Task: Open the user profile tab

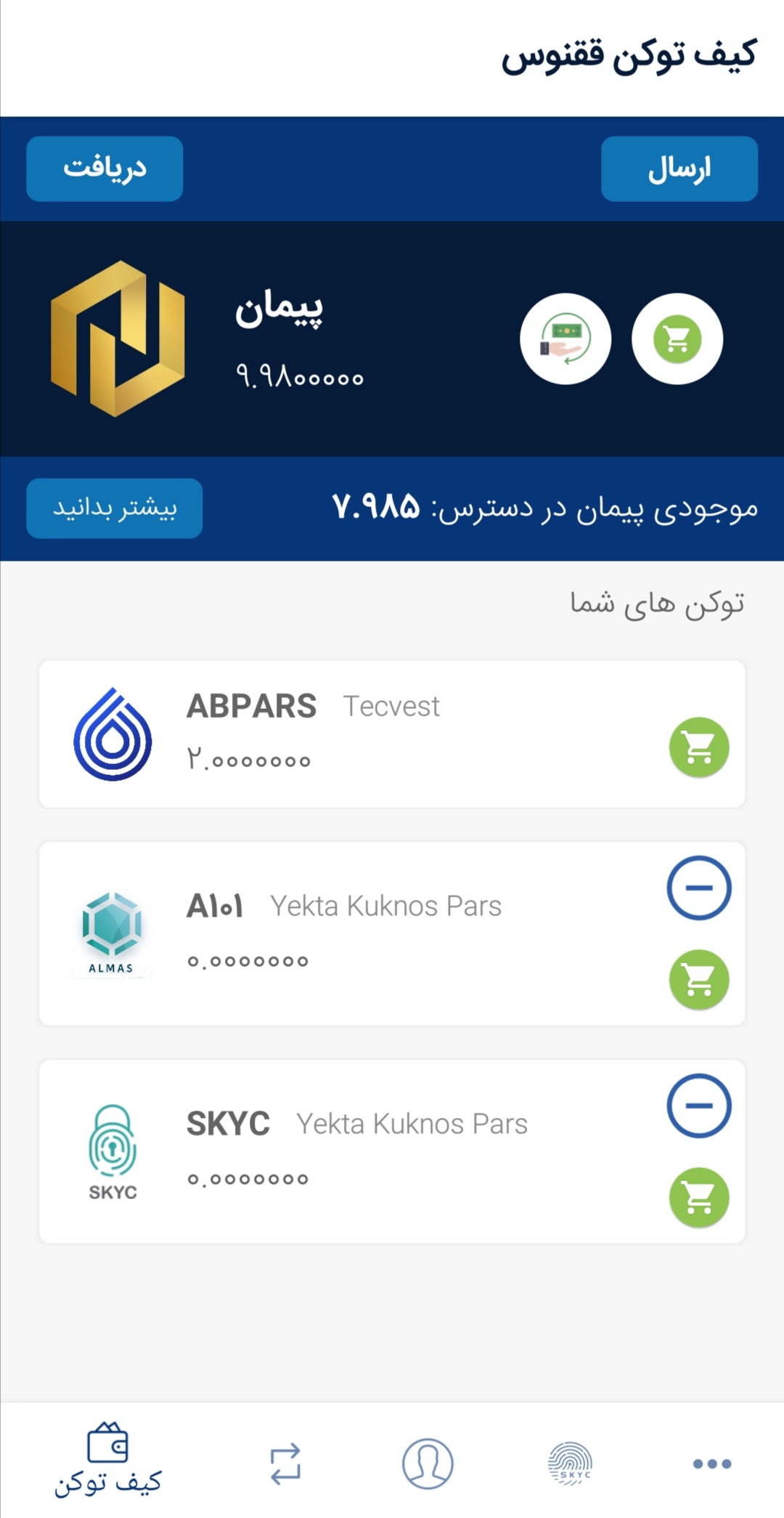Action: click(x=428, y=1463)
